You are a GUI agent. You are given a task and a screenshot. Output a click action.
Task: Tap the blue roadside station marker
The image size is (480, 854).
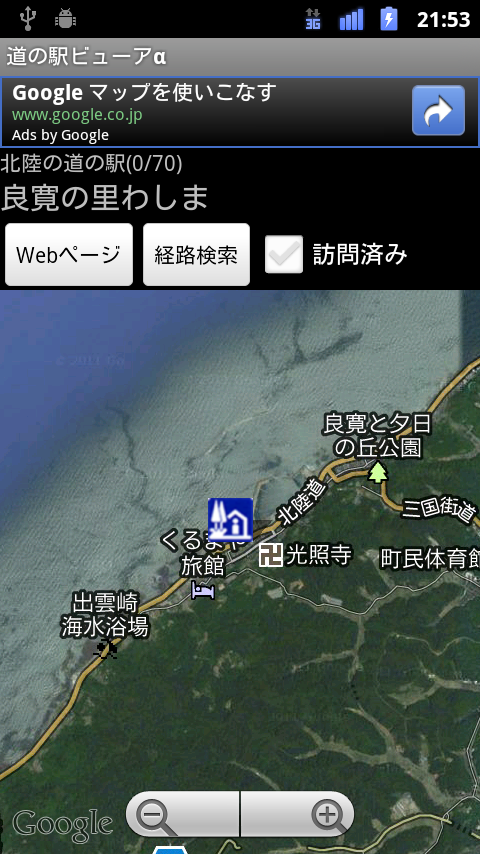click(x=230, y=520)
